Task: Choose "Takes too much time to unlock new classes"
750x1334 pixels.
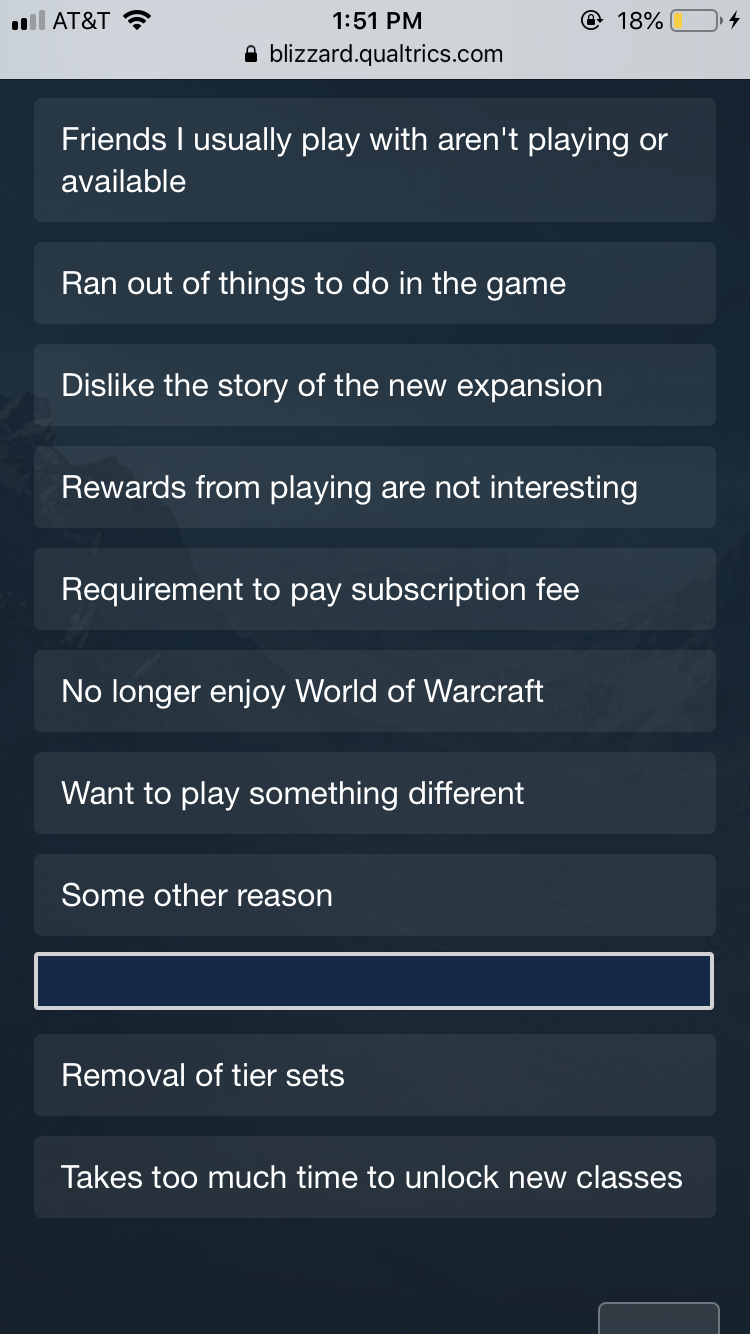Action: [375, 1177]
